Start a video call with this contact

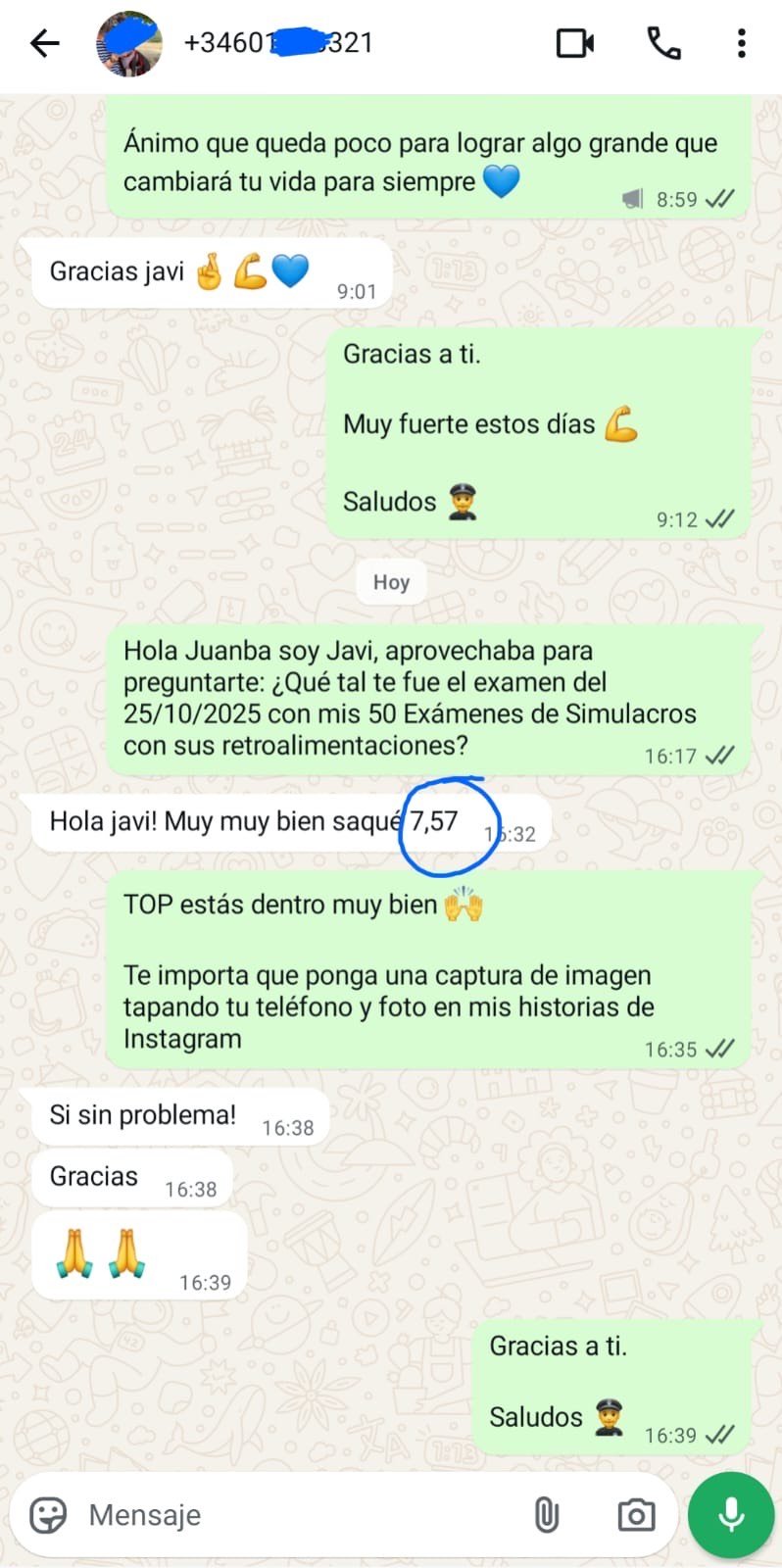click(575, 43)
